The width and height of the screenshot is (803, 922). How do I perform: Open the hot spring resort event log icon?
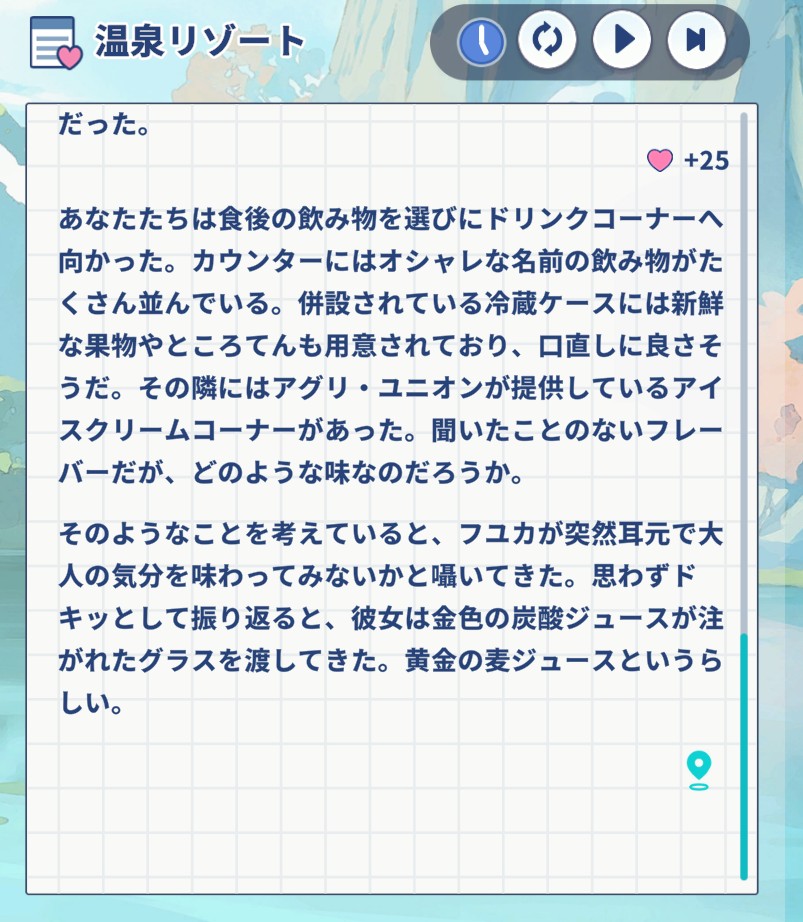pos(55,42)
